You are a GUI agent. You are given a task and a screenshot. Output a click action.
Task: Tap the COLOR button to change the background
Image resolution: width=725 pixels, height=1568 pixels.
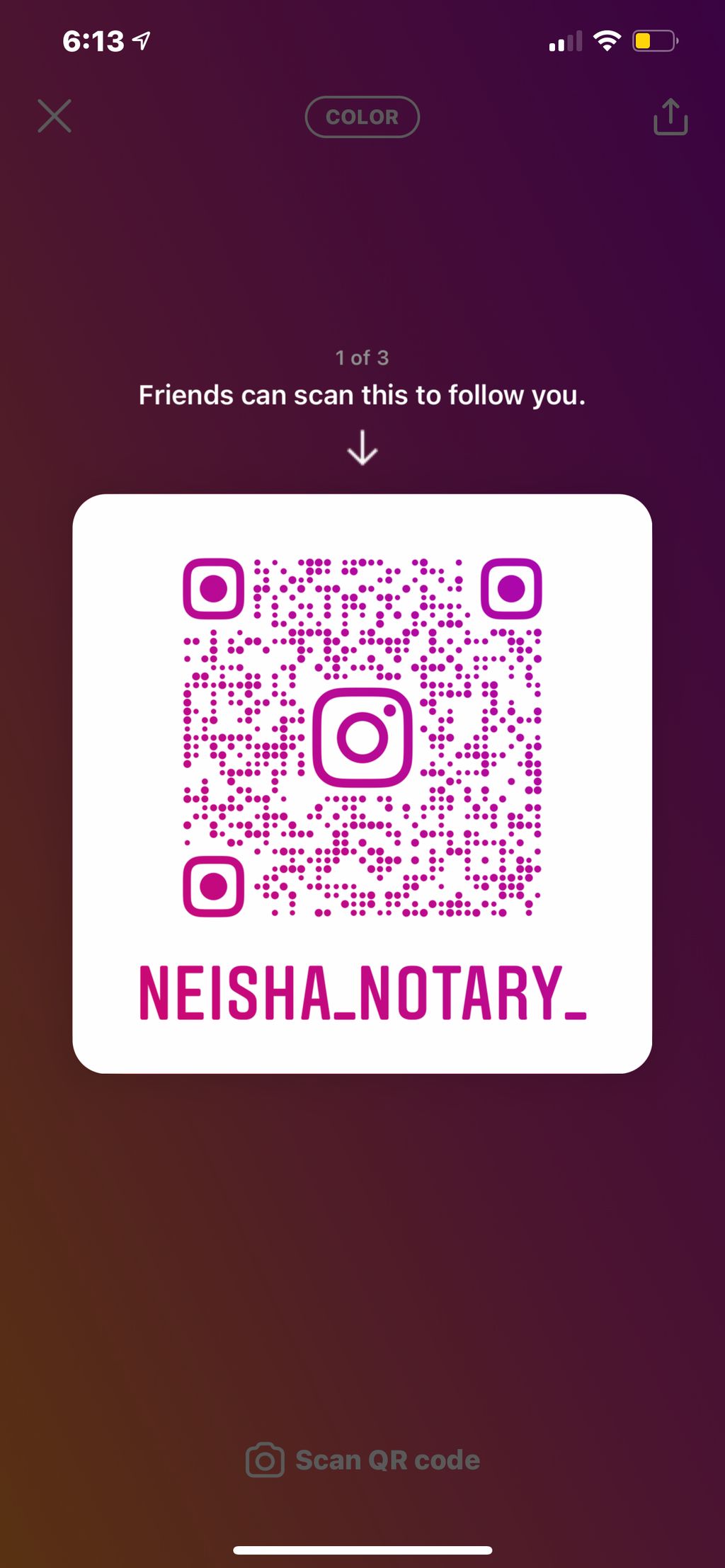[x=362, y=117]
